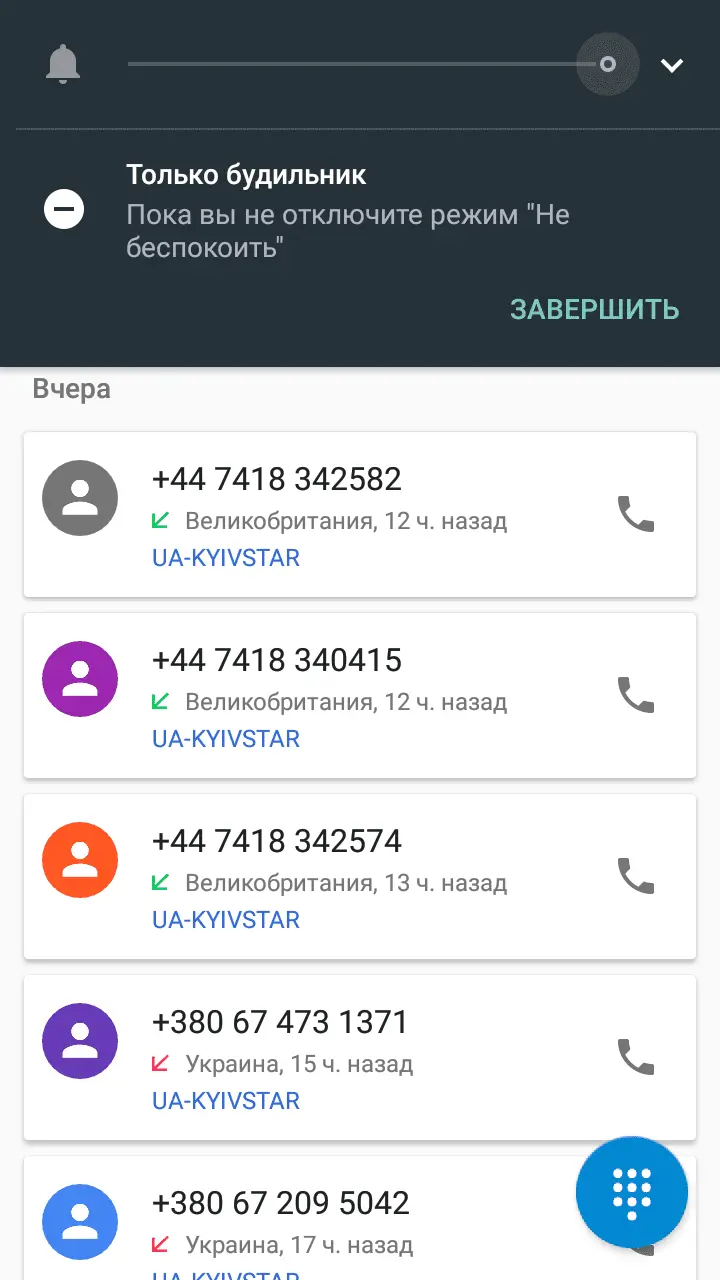Expand the volume panel chevron
Viewport: 720px width, 1280px height.
[x=672, y=66]
